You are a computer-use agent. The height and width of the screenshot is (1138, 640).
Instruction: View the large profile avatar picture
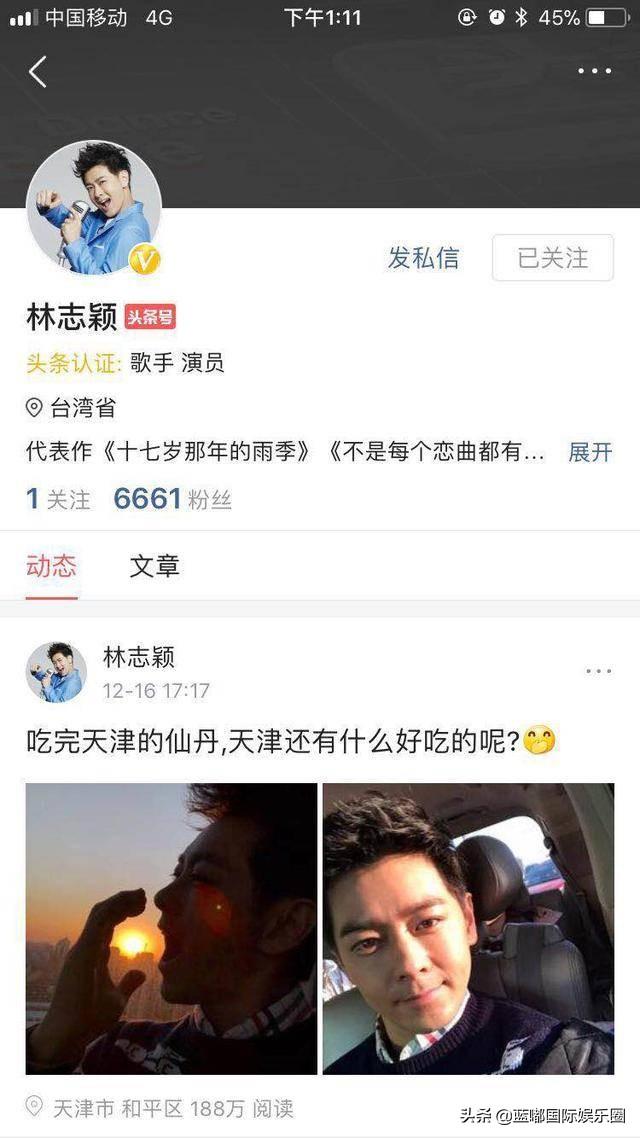93,208
